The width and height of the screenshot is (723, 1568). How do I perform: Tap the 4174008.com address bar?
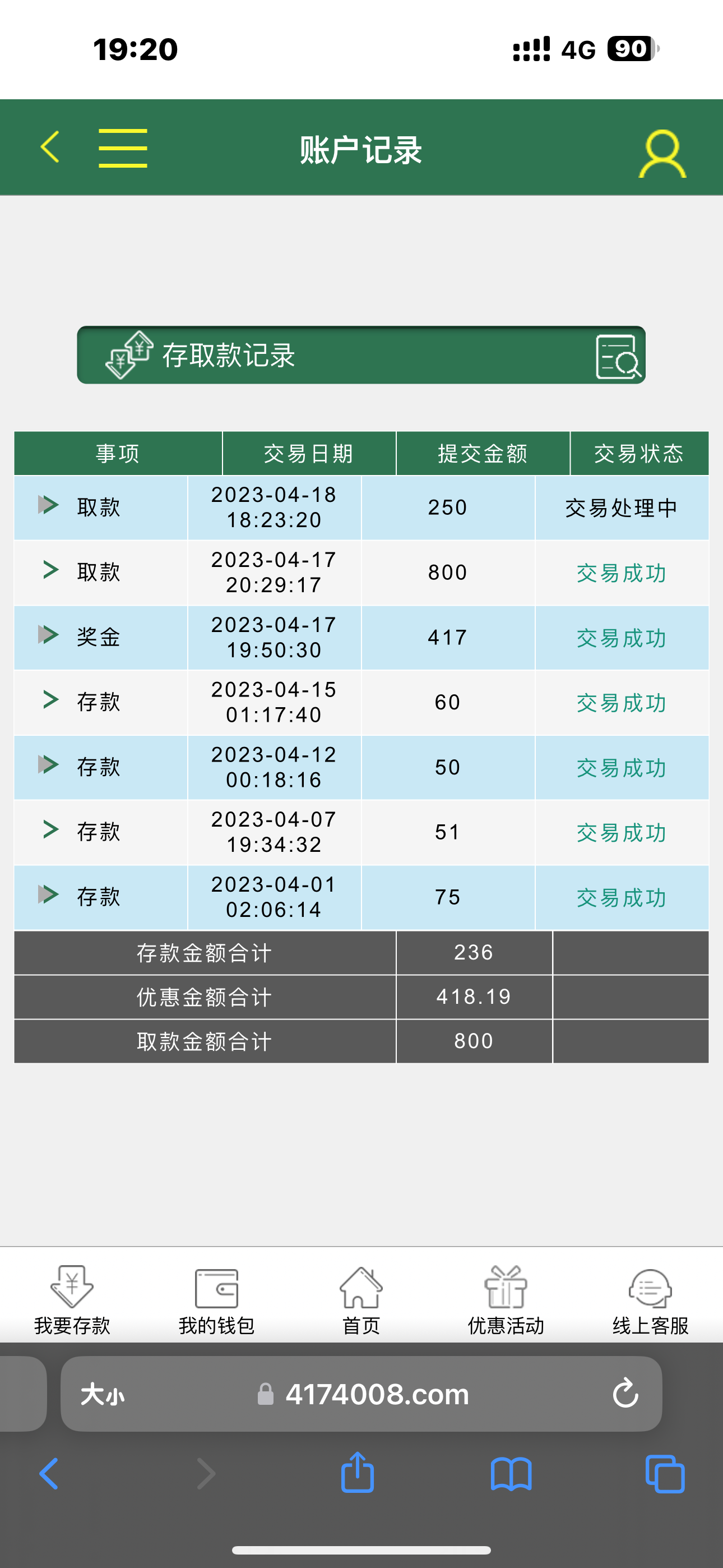point(377,1394)
